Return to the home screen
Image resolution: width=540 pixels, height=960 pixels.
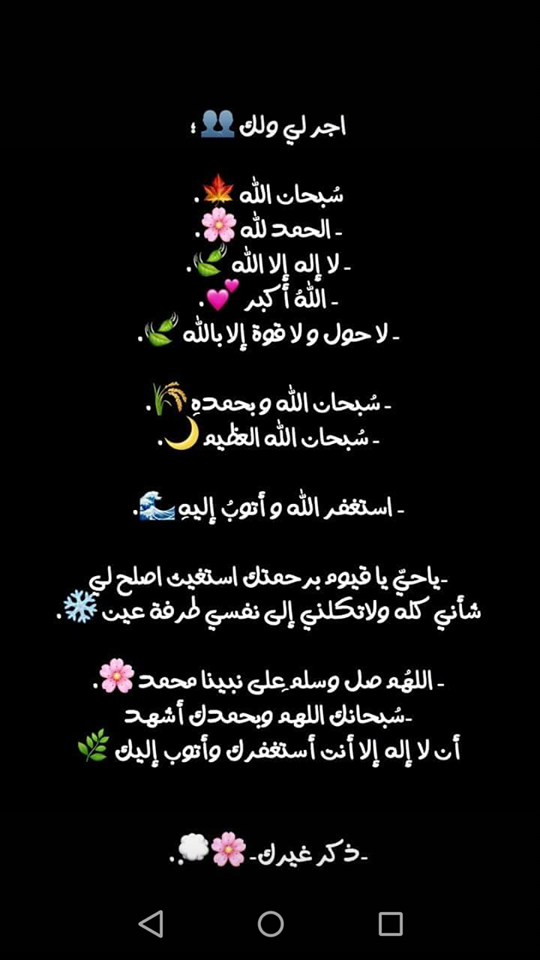[271, 923]
